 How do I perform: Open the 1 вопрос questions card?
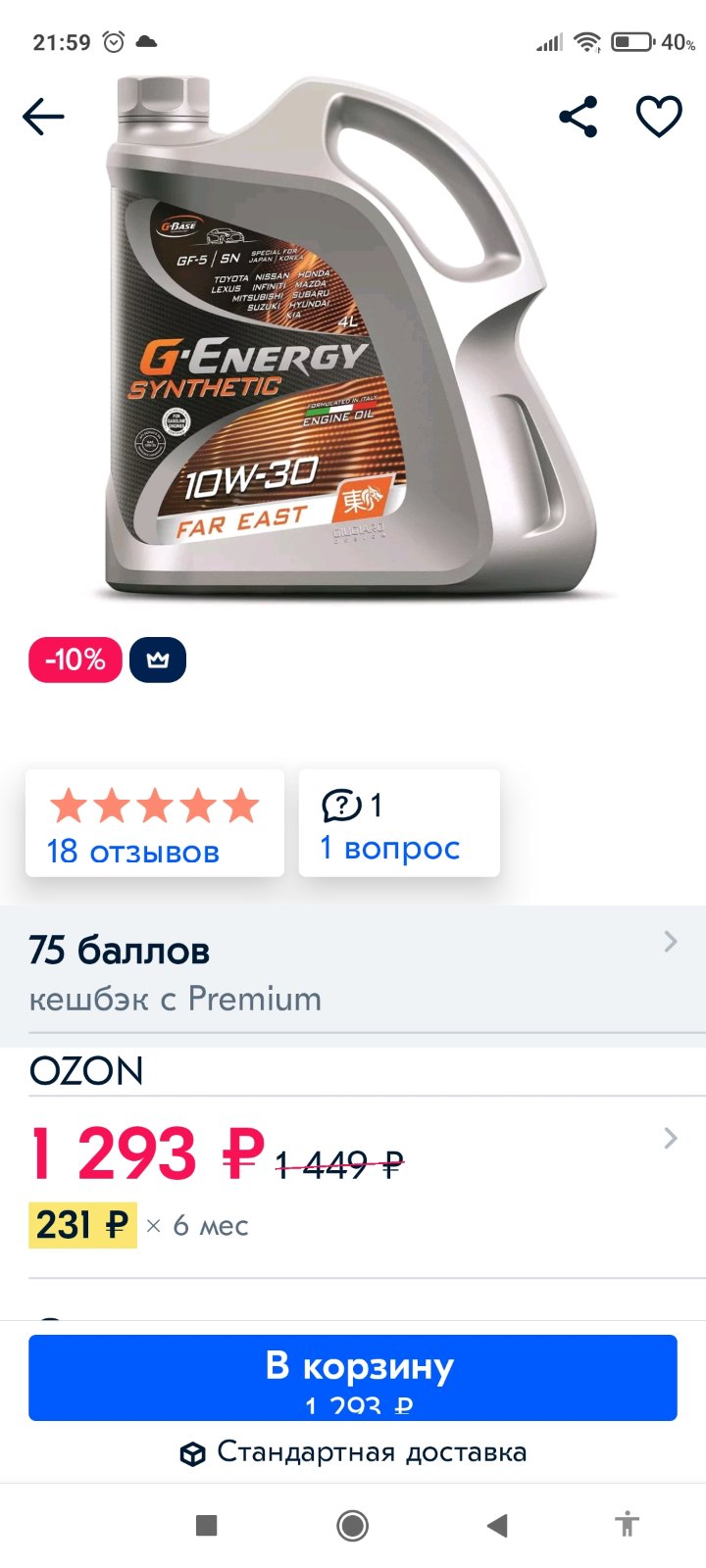(399, 823)
